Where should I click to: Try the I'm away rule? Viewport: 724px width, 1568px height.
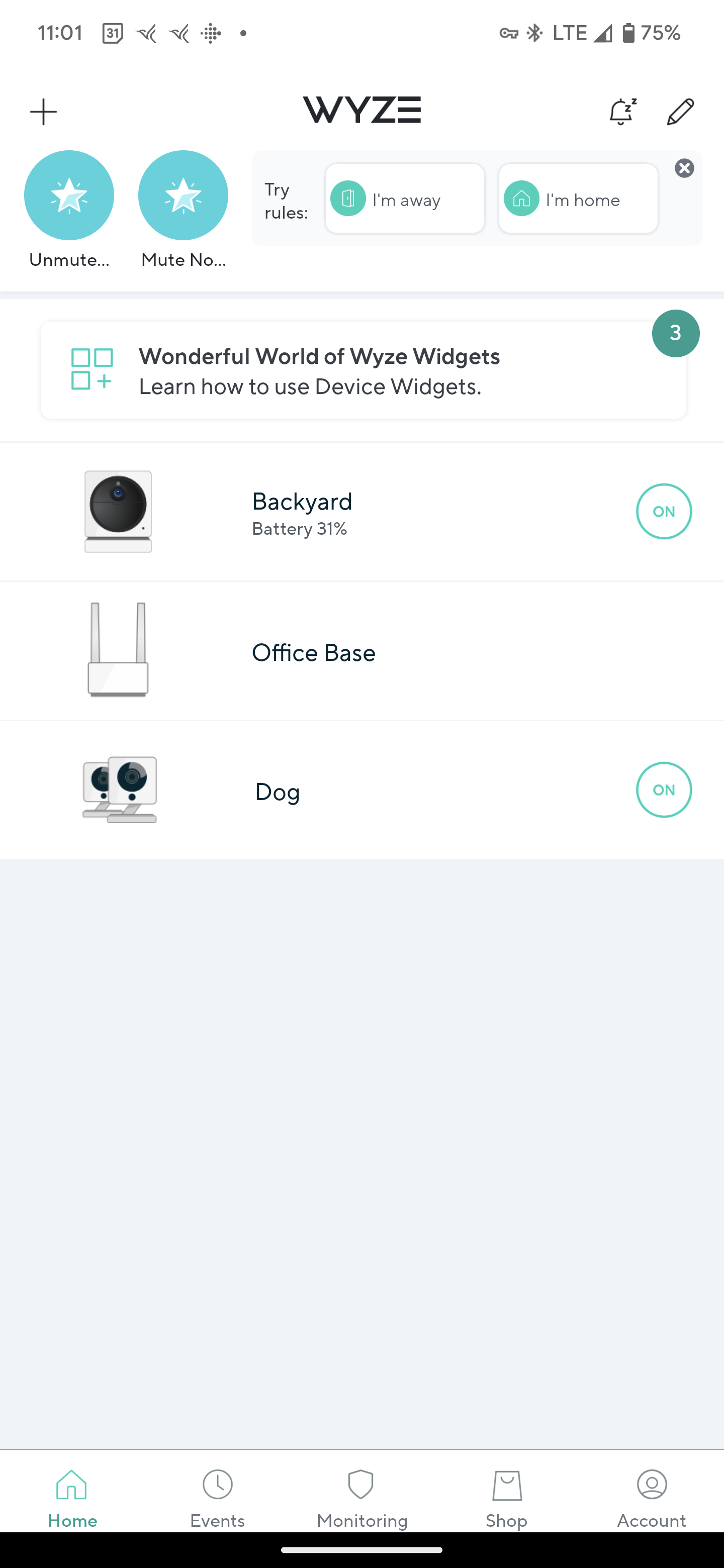[x=405, y=199]
